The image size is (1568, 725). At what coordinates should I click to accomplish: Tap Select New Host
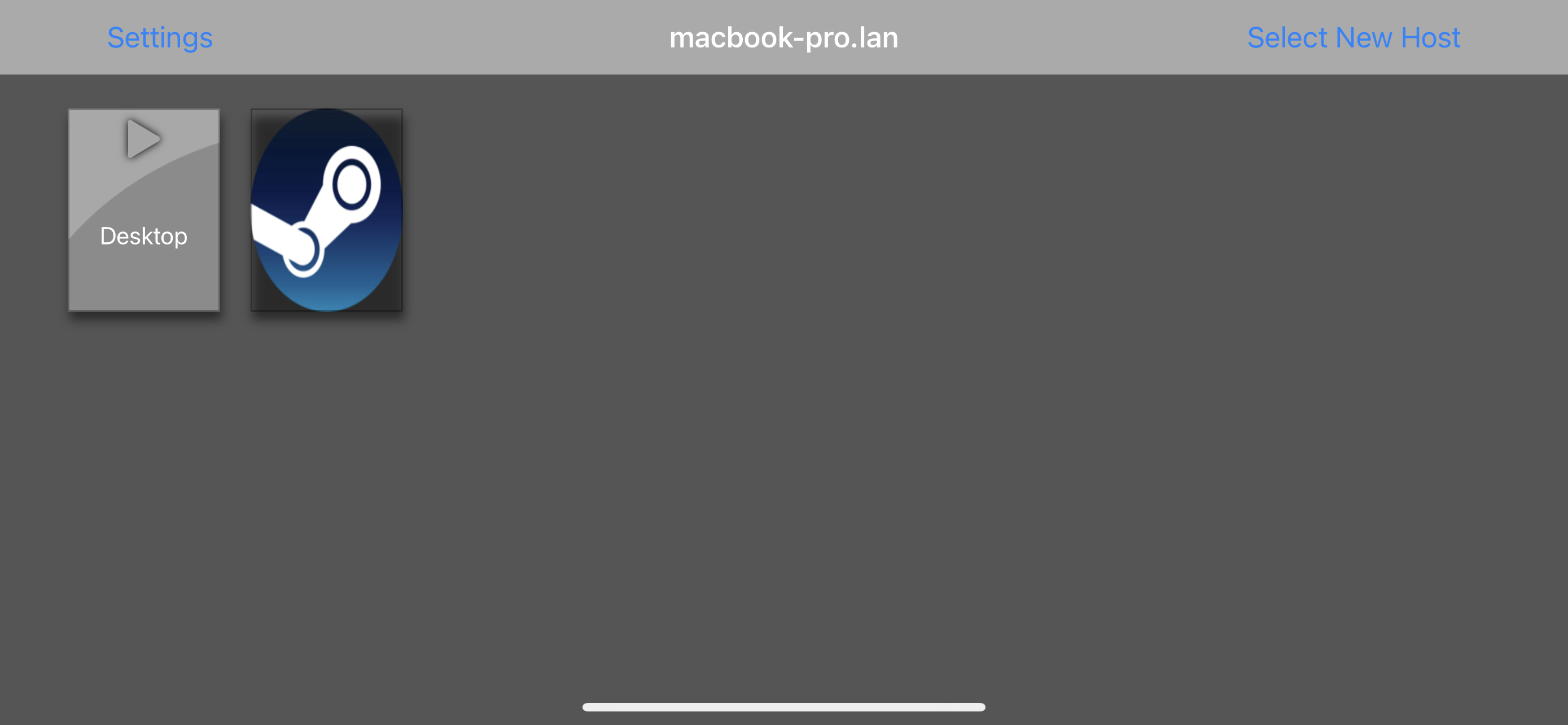click(1353, 38)
